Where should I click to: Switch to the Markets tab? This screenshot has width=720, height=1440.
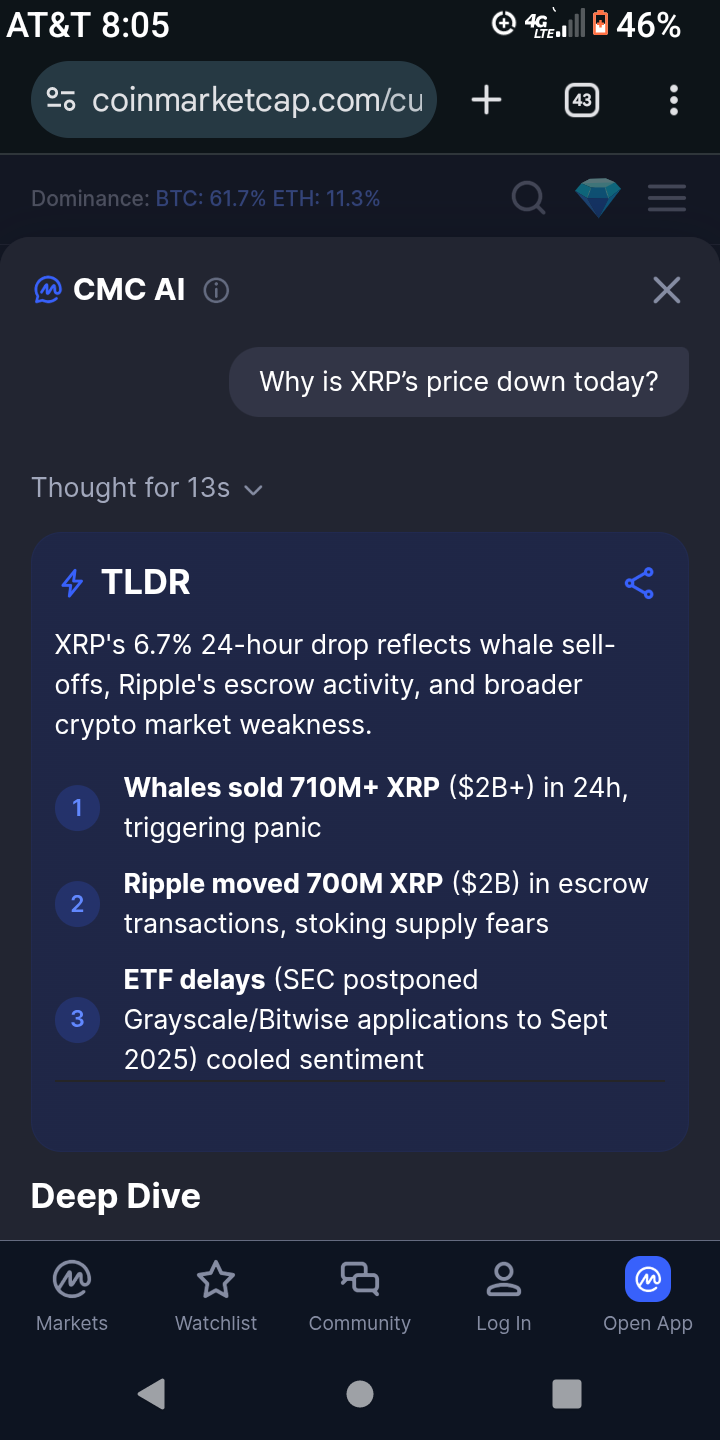[x=72, y=1296]
